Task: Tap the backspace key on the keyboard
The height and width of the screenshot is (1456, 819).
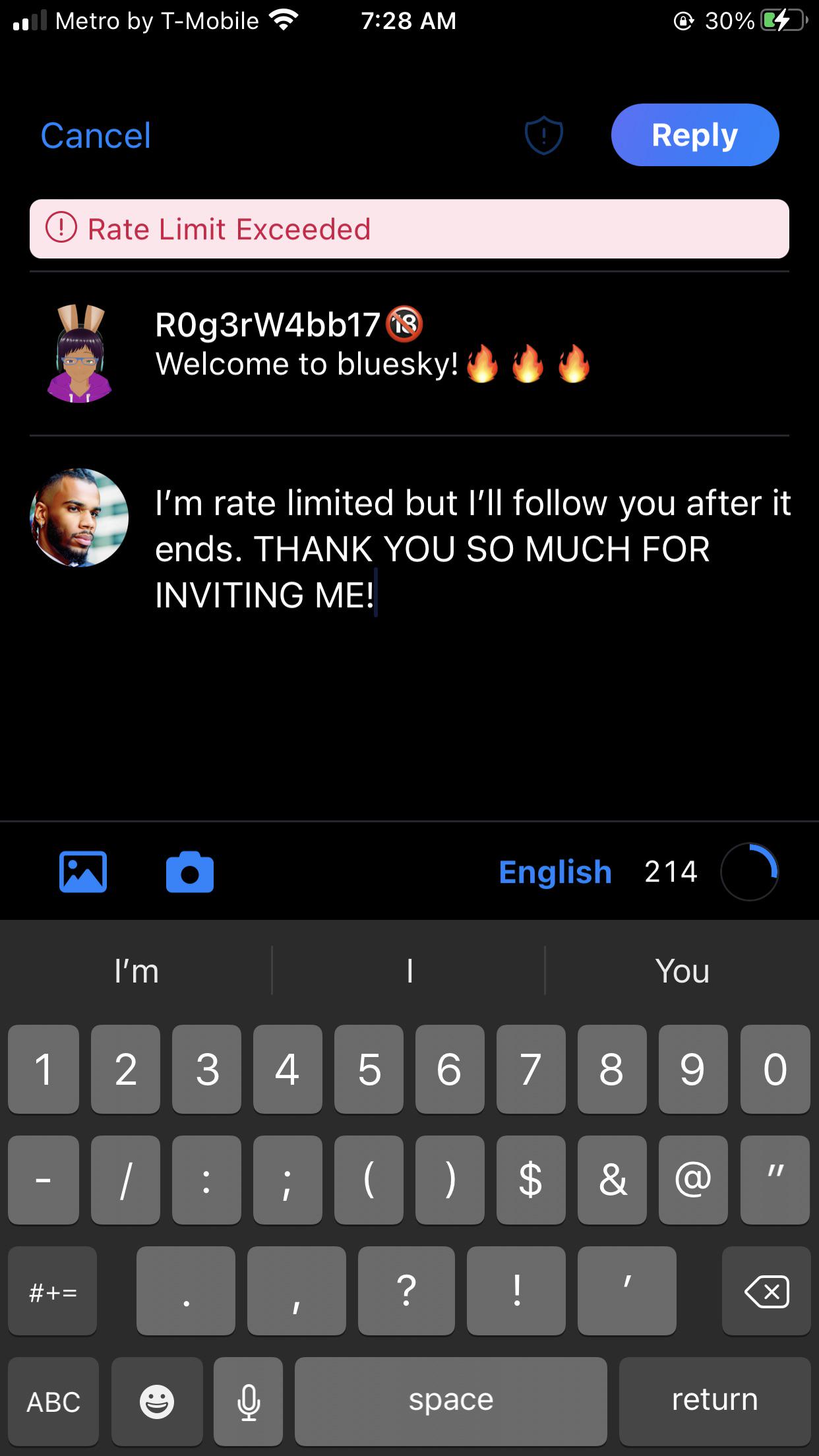Action: 766,1291
